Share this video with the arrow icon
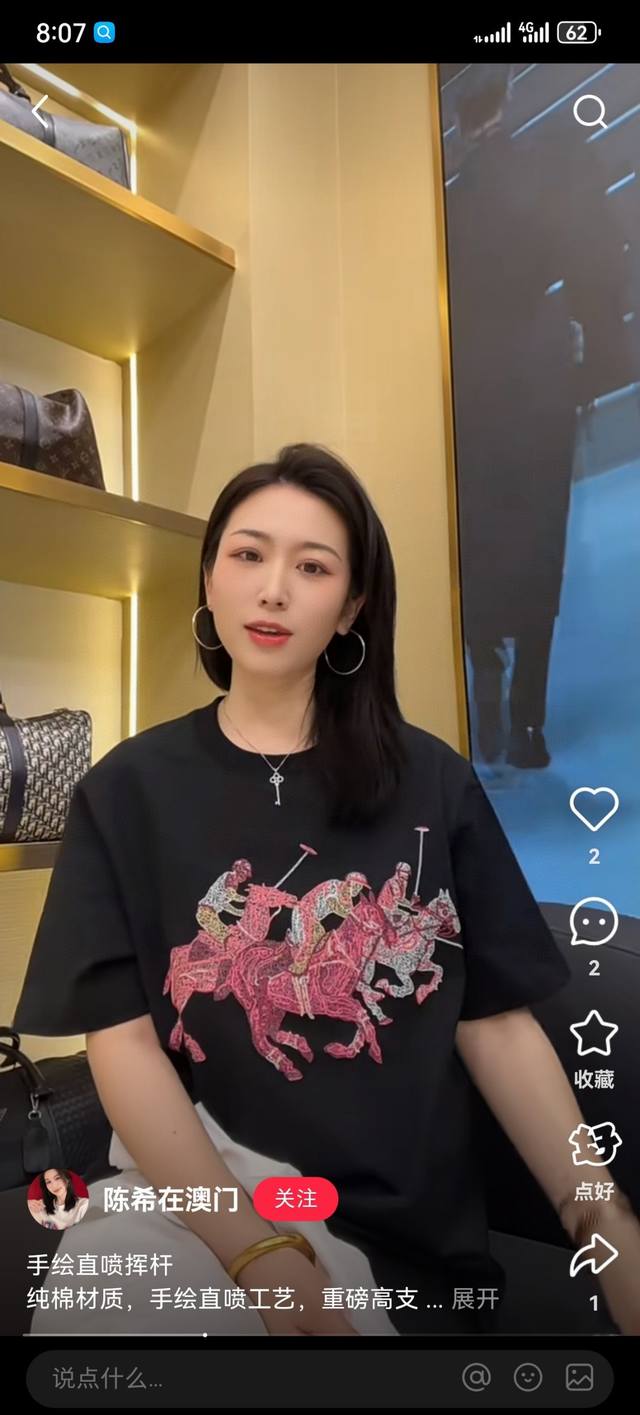This screenshot has width=640, height=1415. pos(594,1256)
